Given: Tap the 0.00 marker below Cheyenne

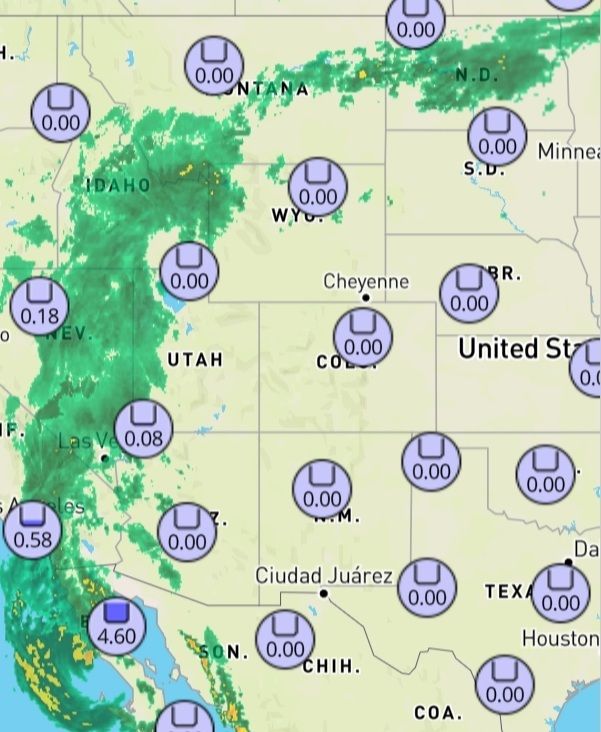Looking at the screenshot, I should click(x=363, y=336).
